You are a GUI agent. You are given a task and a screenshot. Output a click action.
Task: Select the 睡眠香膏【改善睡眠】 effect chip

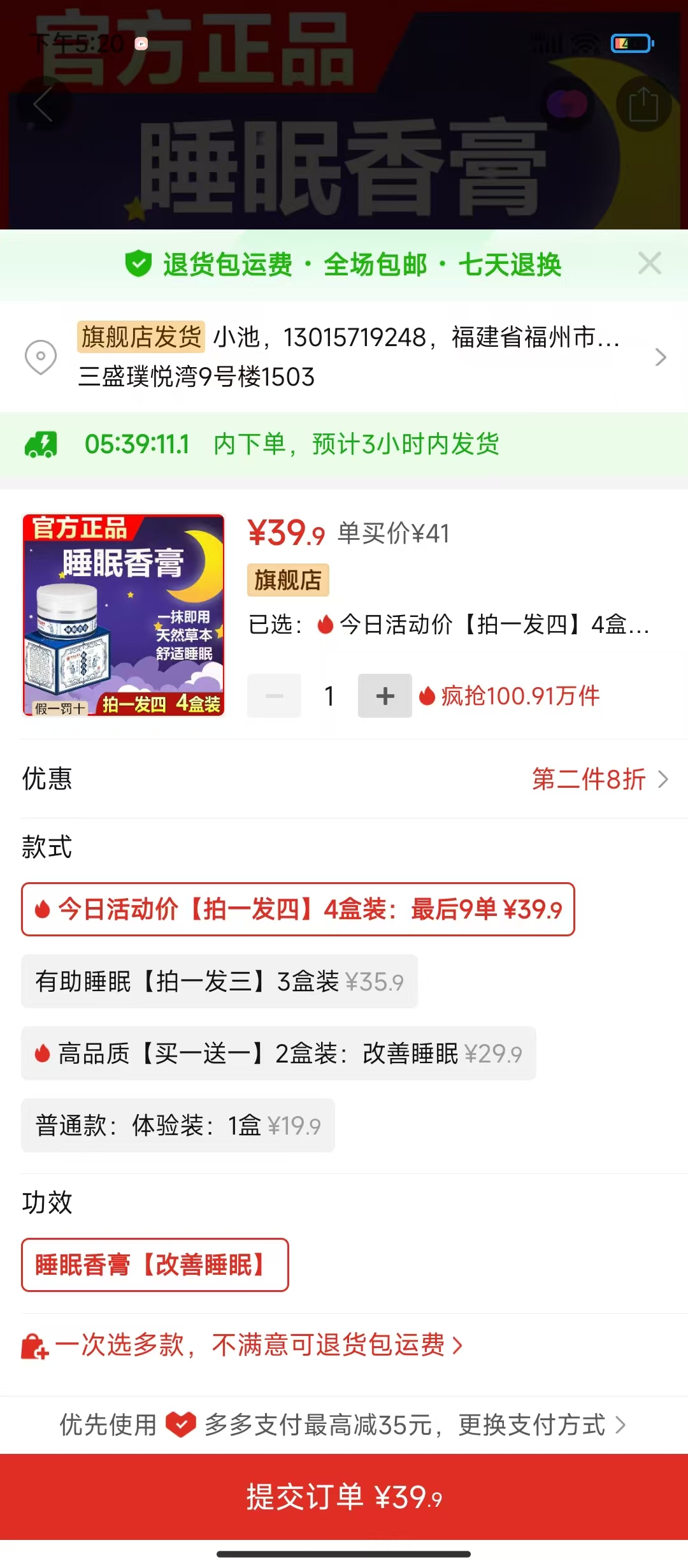tap(155, 1265)
